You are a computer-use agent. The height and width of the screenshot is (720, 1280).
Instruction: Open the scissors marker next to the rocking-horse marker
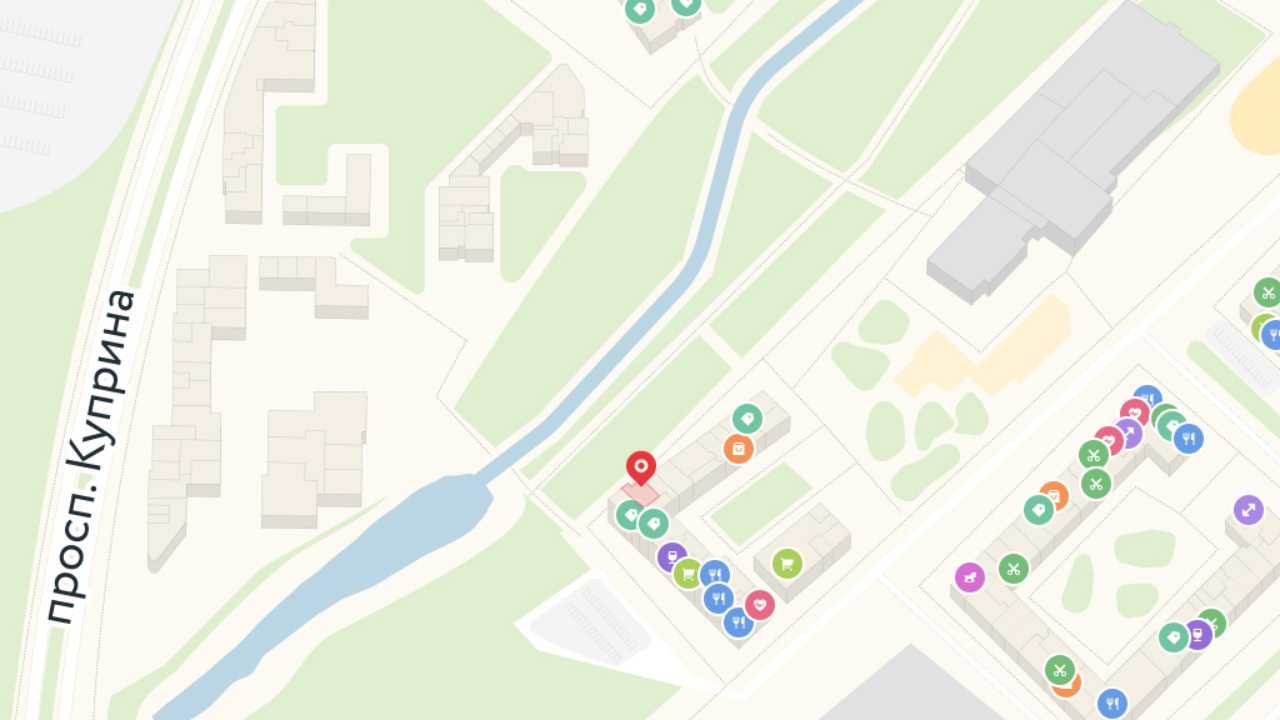tap(1013, 569)
